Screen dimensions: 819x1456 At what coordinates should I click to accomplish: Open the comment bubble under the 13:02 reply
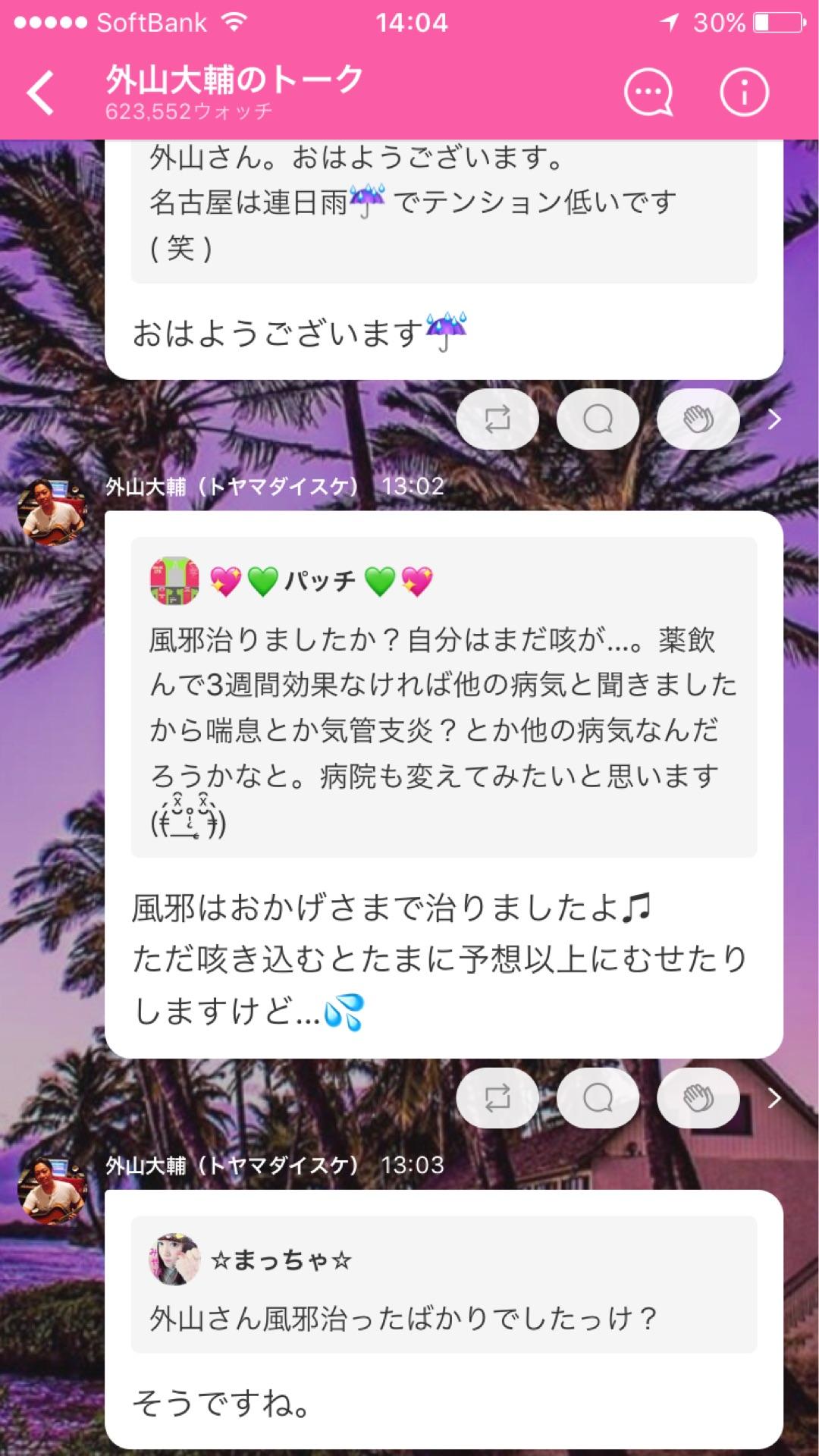coord(598,1097)
